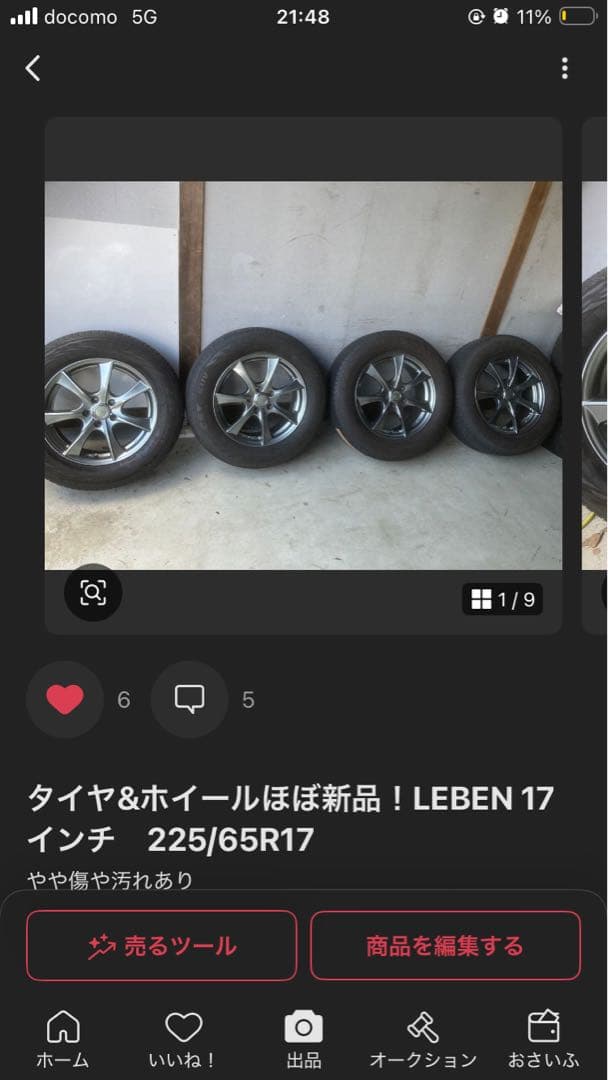
Task: Open the comments bubble
Action: [189, 699]
